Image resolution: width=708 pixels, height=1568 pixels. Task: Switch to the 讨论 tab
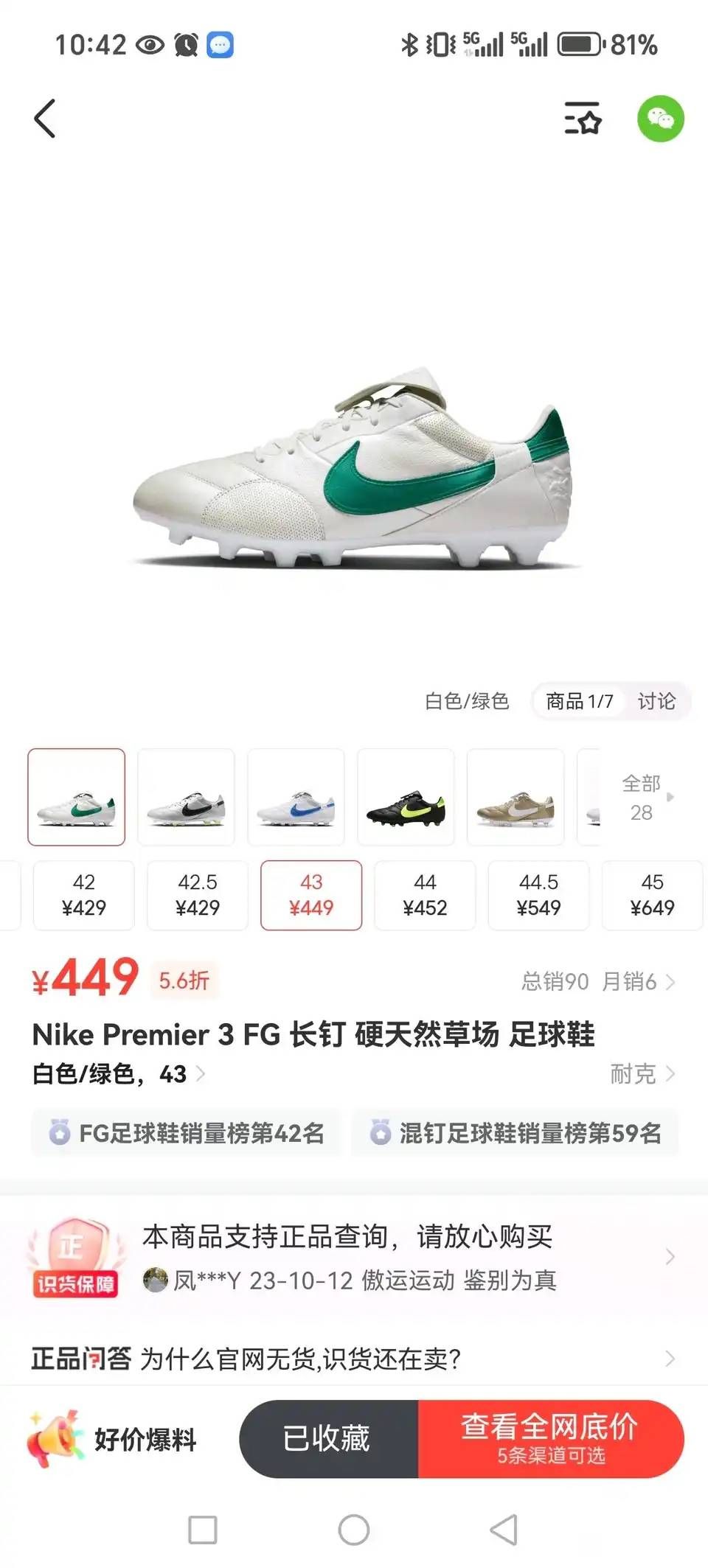[656, 701]
